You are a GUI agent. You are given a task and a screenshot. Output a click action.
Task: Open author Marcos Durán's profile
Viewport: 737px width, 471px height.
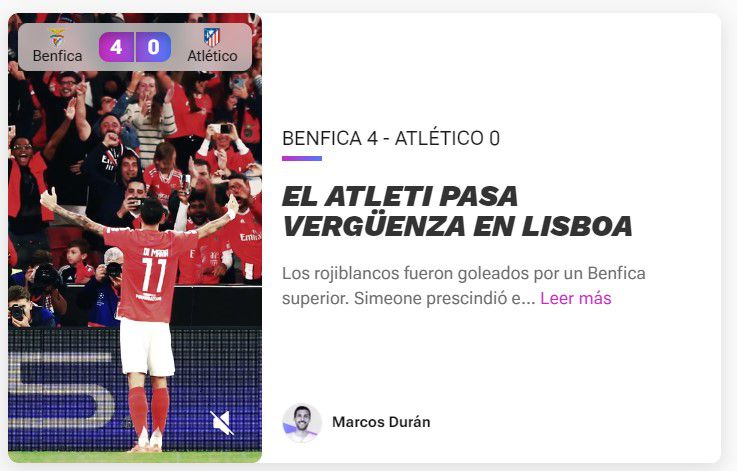pos(380,422)
